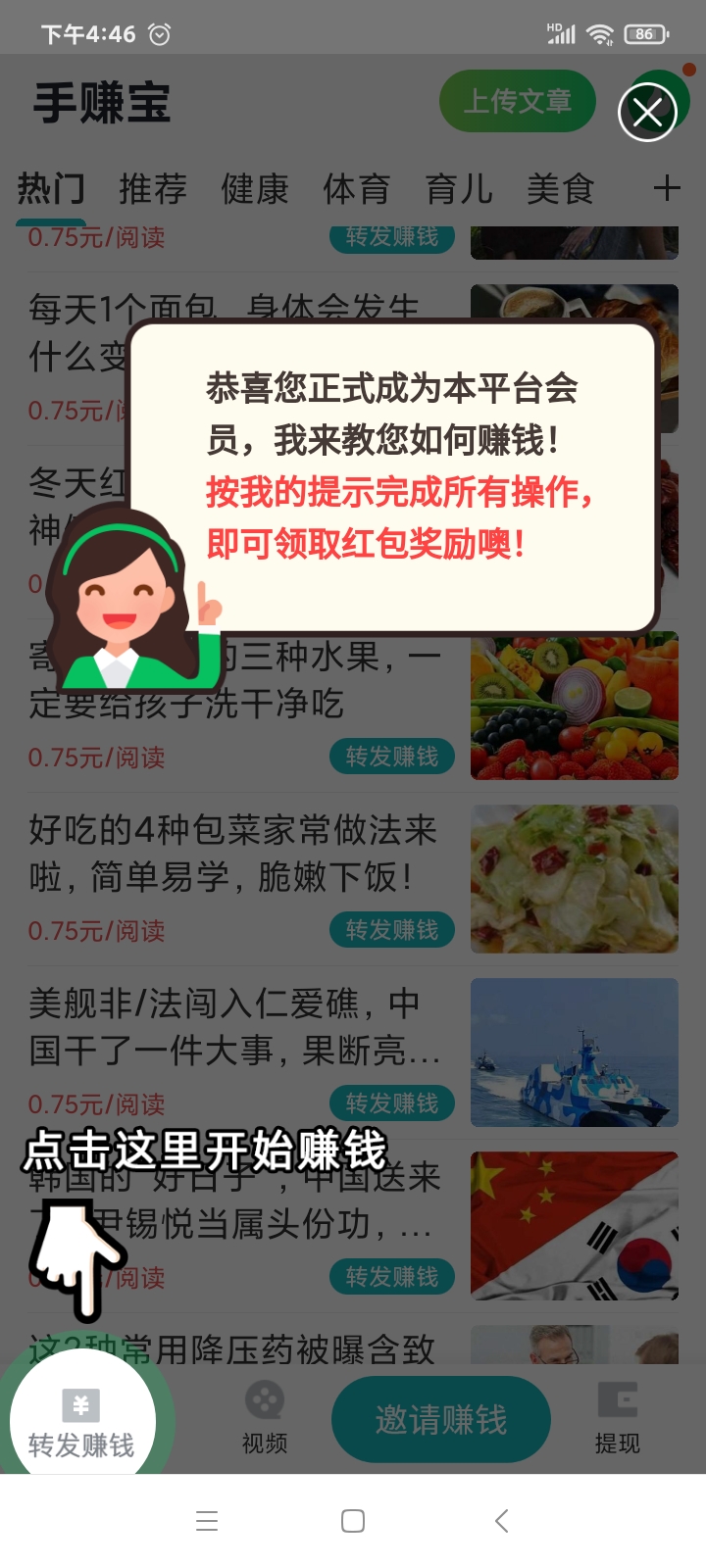Switch to the 推荐 category
Viewport: 706px width, 1568px height.
(153, 188)
